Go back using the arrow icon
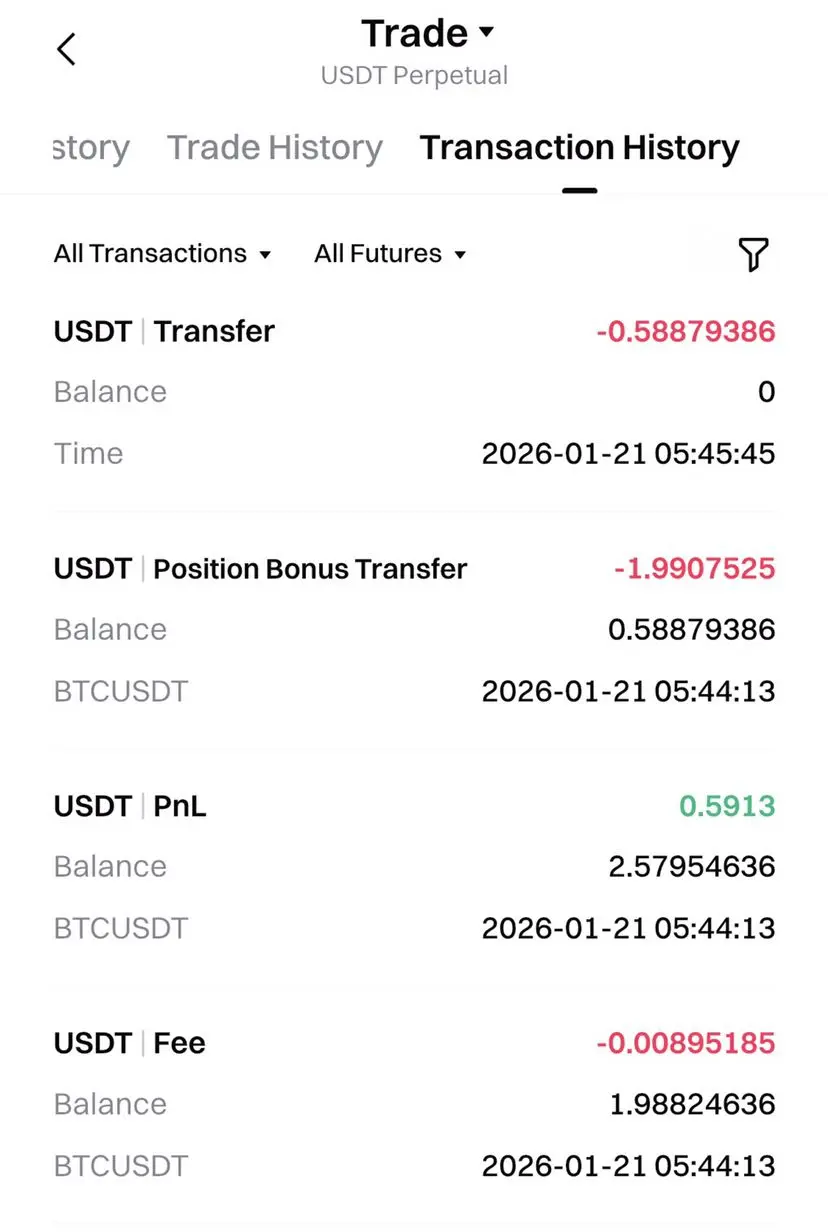828x1232 pixels. 66,49
